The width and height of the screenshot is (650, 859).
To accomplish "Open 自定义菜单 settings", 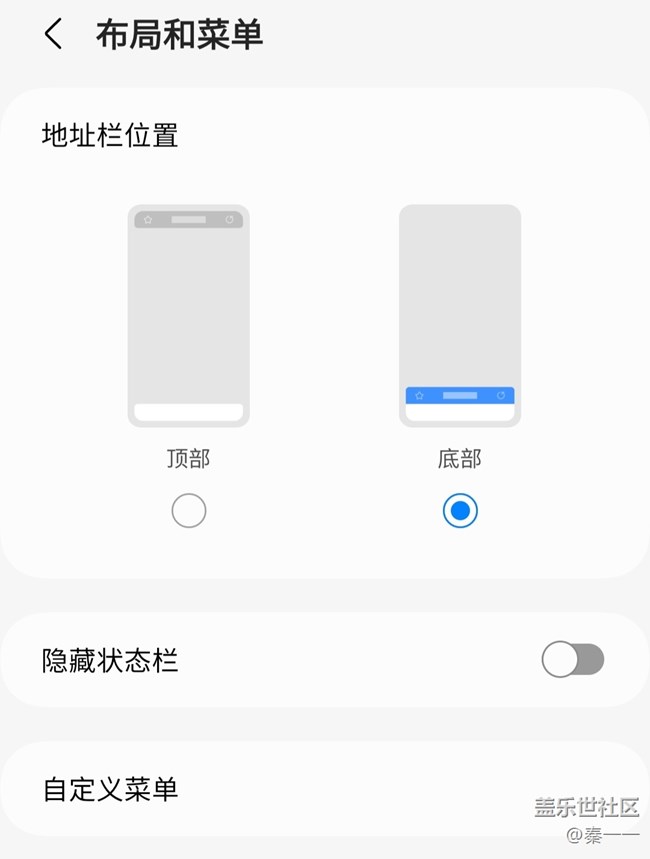I will click(111, 789).
